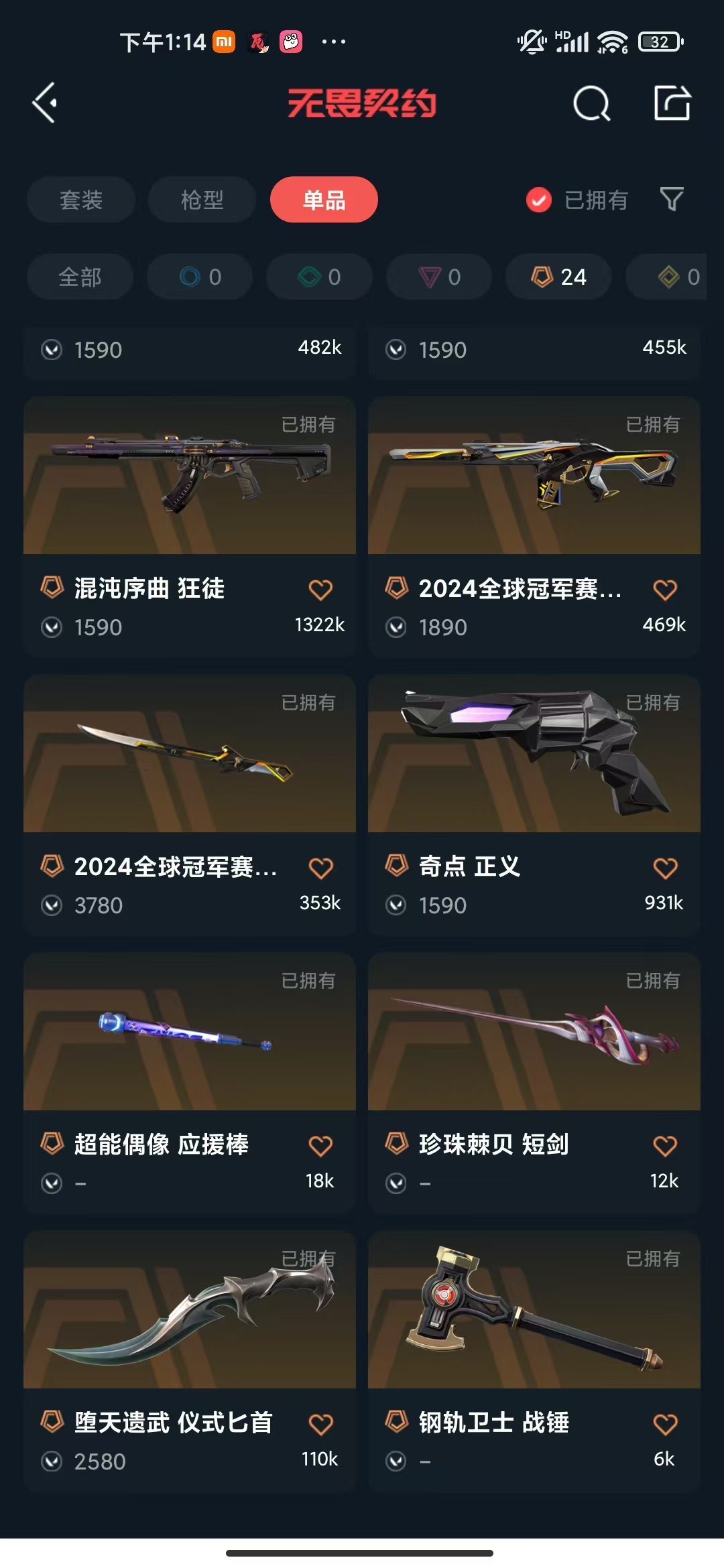Open the search magnifier icon

592,103
